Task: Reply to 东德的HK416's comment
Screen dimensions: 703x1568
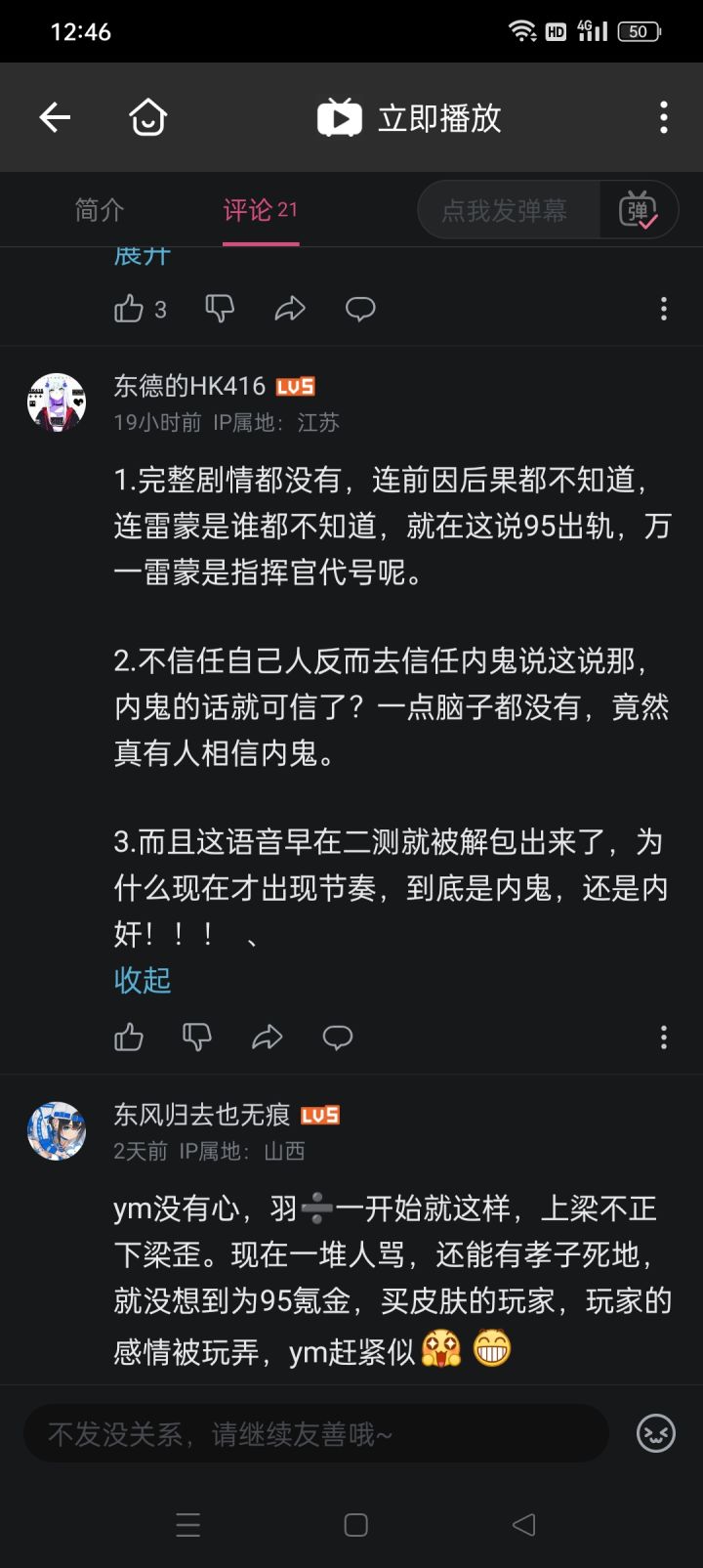Action: click(338, 1038)
